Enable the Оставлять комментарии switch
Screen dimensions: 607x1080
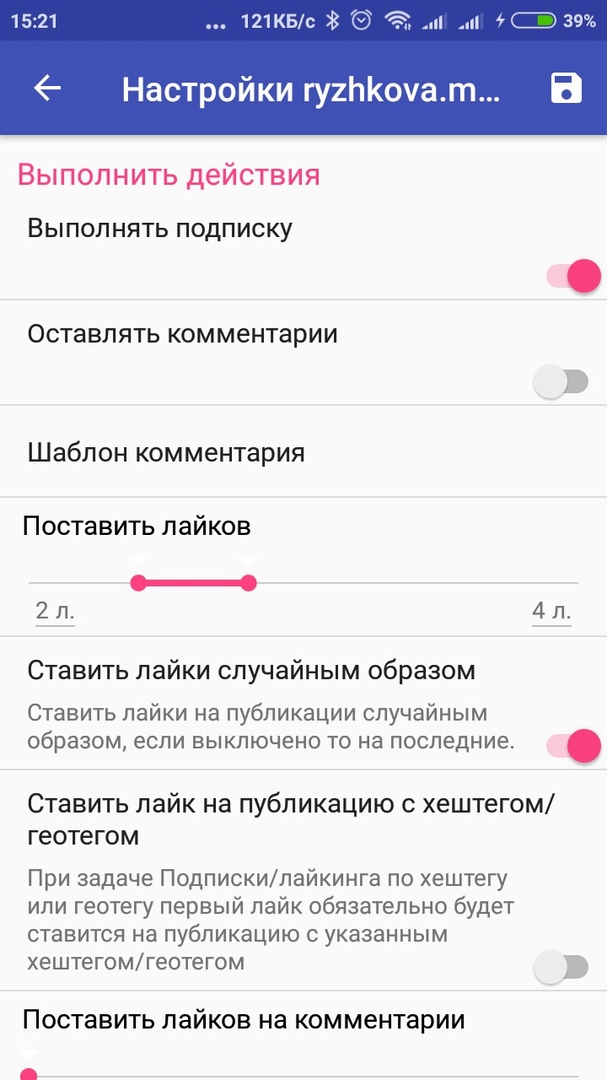click(x=561, y=381)
